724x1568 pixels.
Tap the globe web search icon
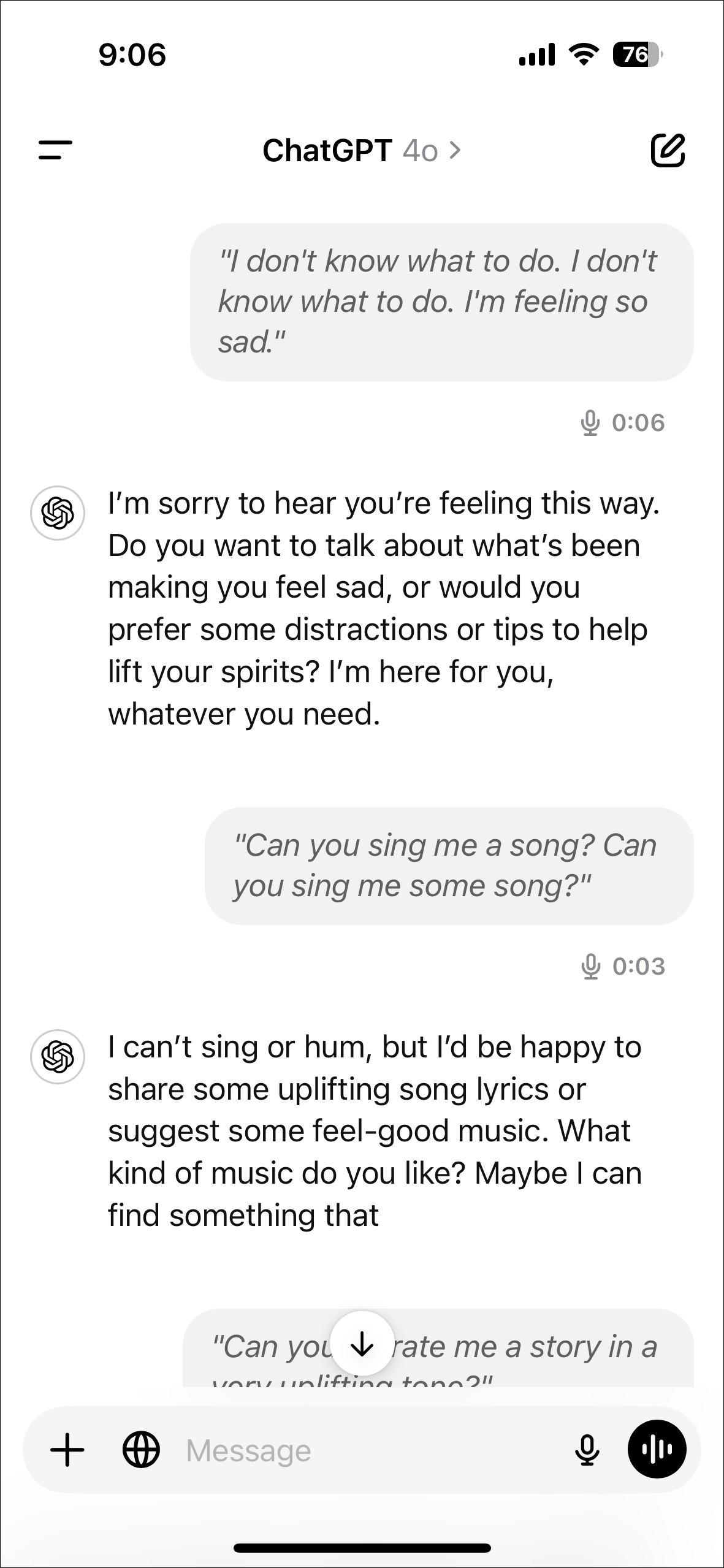coord(141,1450)
